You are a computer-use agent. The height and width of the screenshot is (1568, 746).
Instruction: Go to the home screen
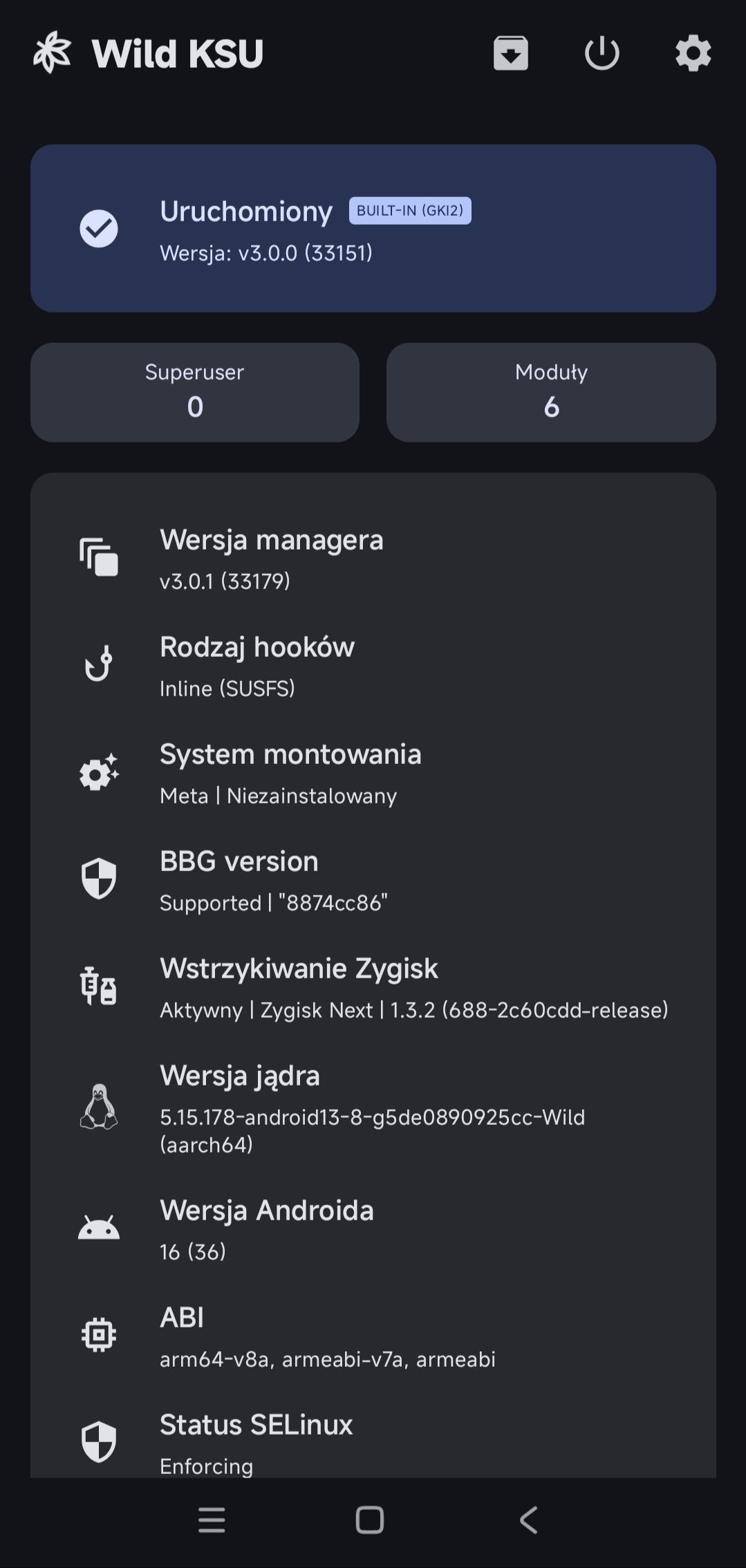coord(370,1520)
